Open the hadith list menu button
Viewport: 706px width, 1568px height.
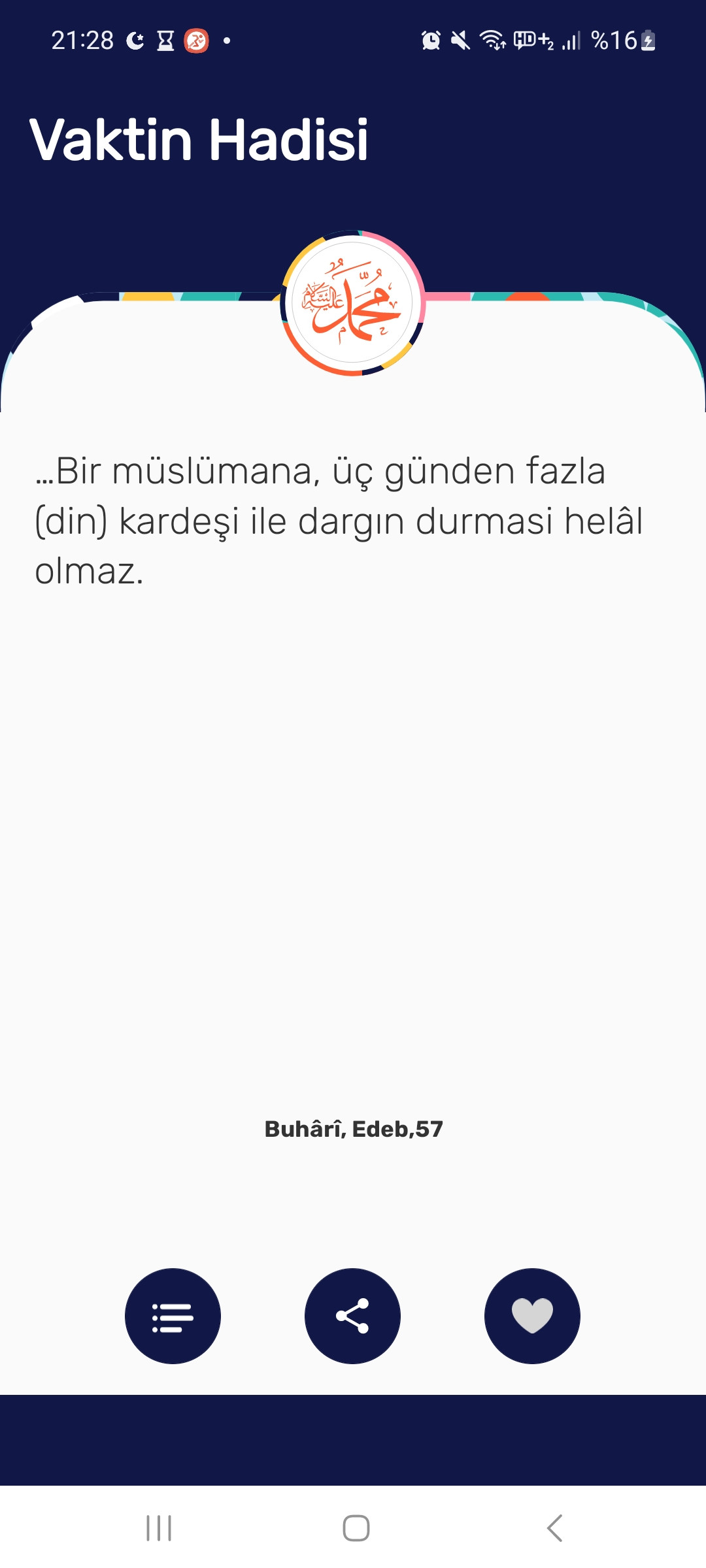(173, 1316)
